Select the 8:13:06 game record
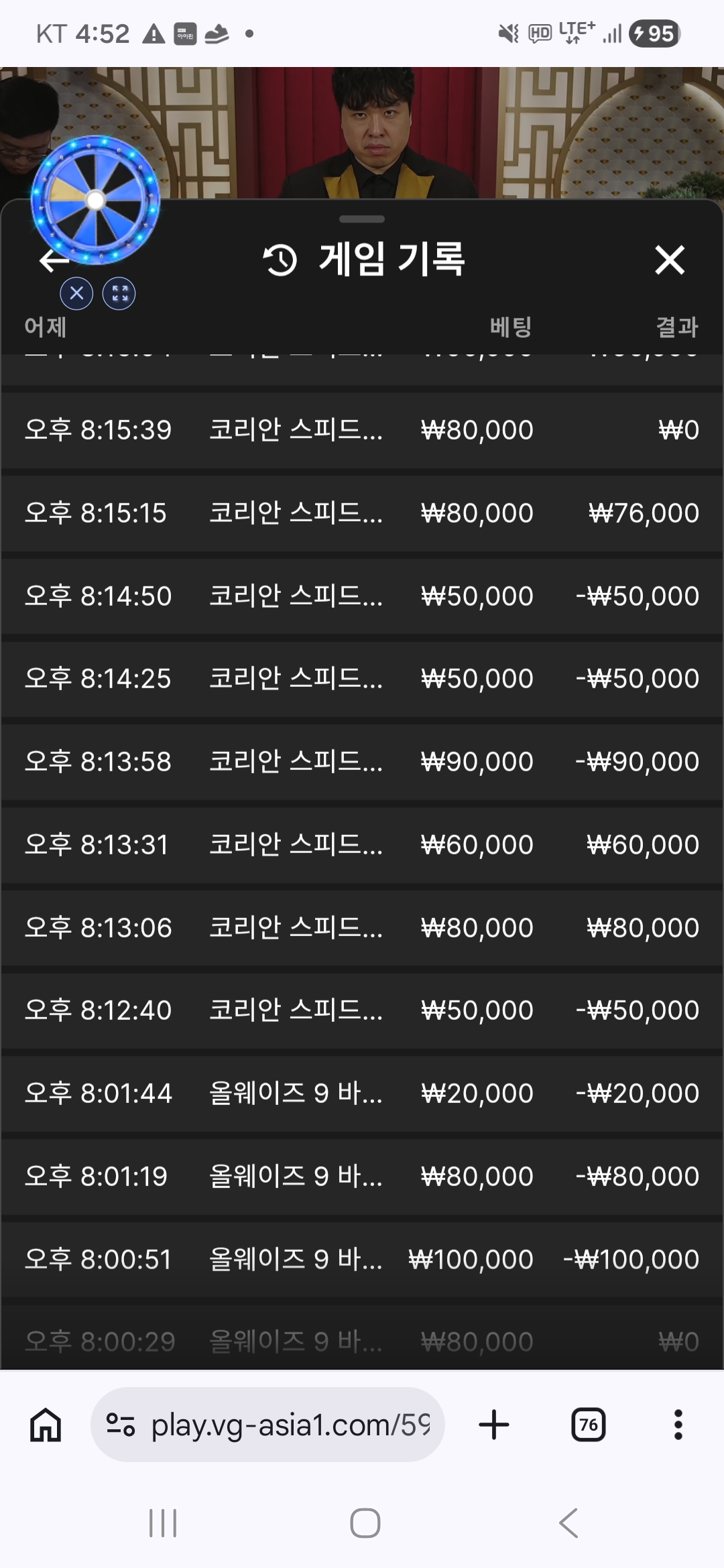 [362, 927]
